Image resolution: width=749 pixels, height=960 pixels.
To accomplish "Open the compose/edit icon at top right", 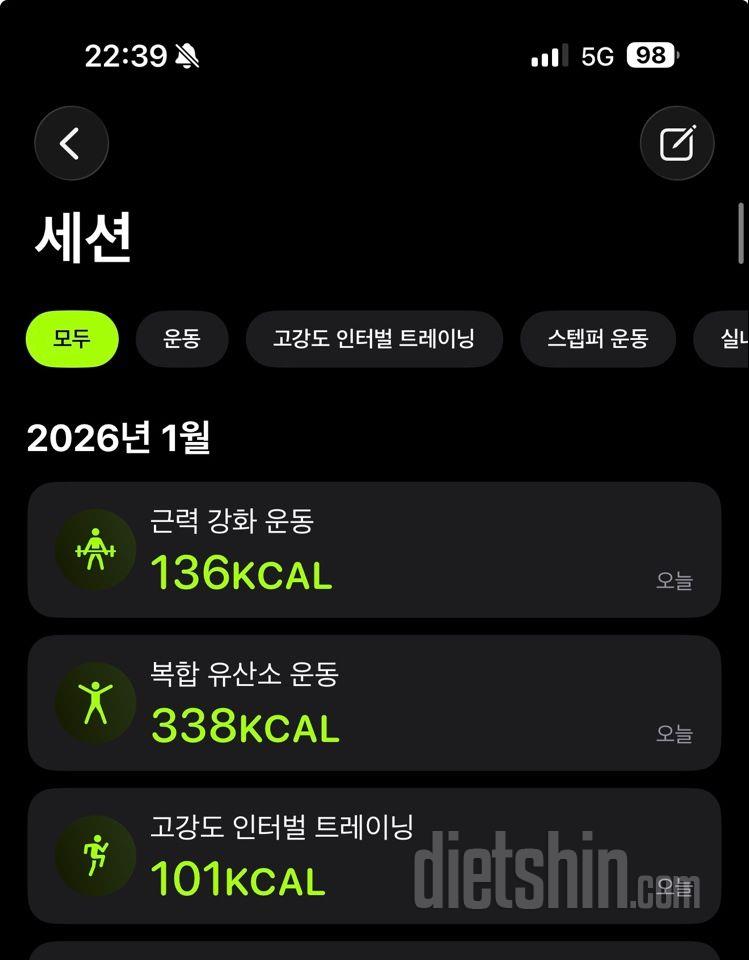I will click(x=678, y=143).
